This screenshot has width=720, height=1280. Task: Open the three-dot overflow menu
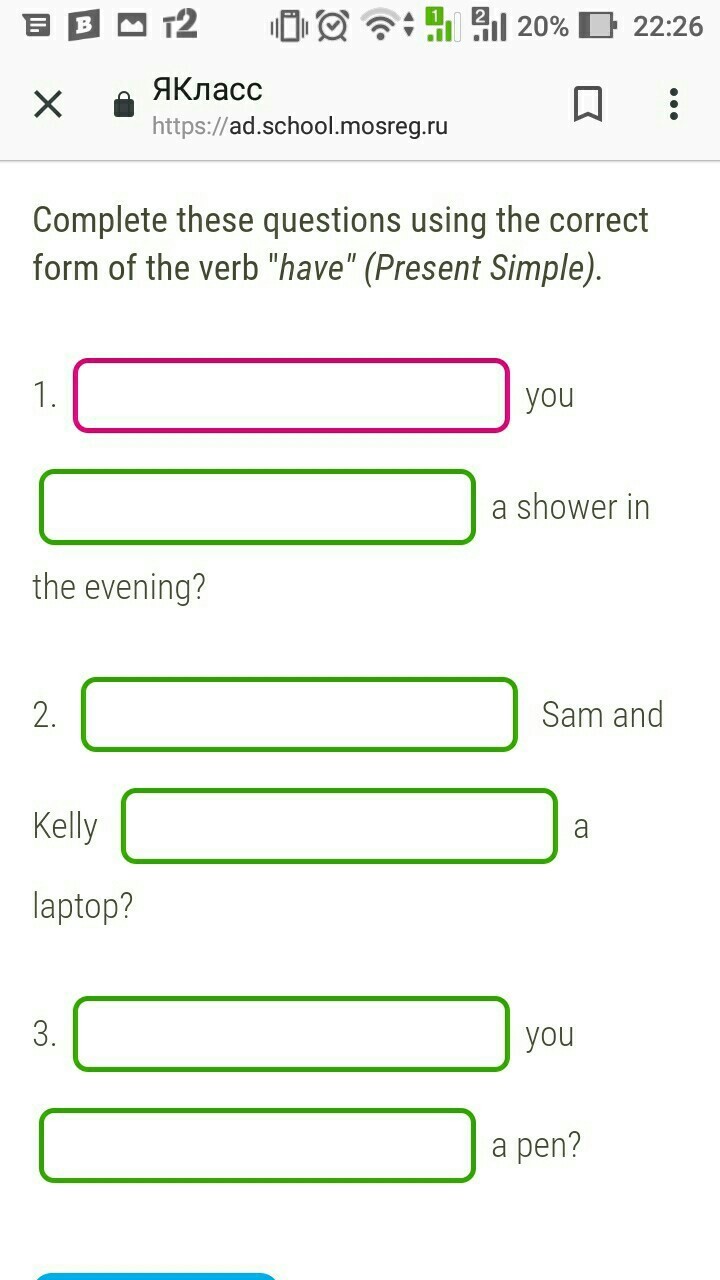coord(674,104)
